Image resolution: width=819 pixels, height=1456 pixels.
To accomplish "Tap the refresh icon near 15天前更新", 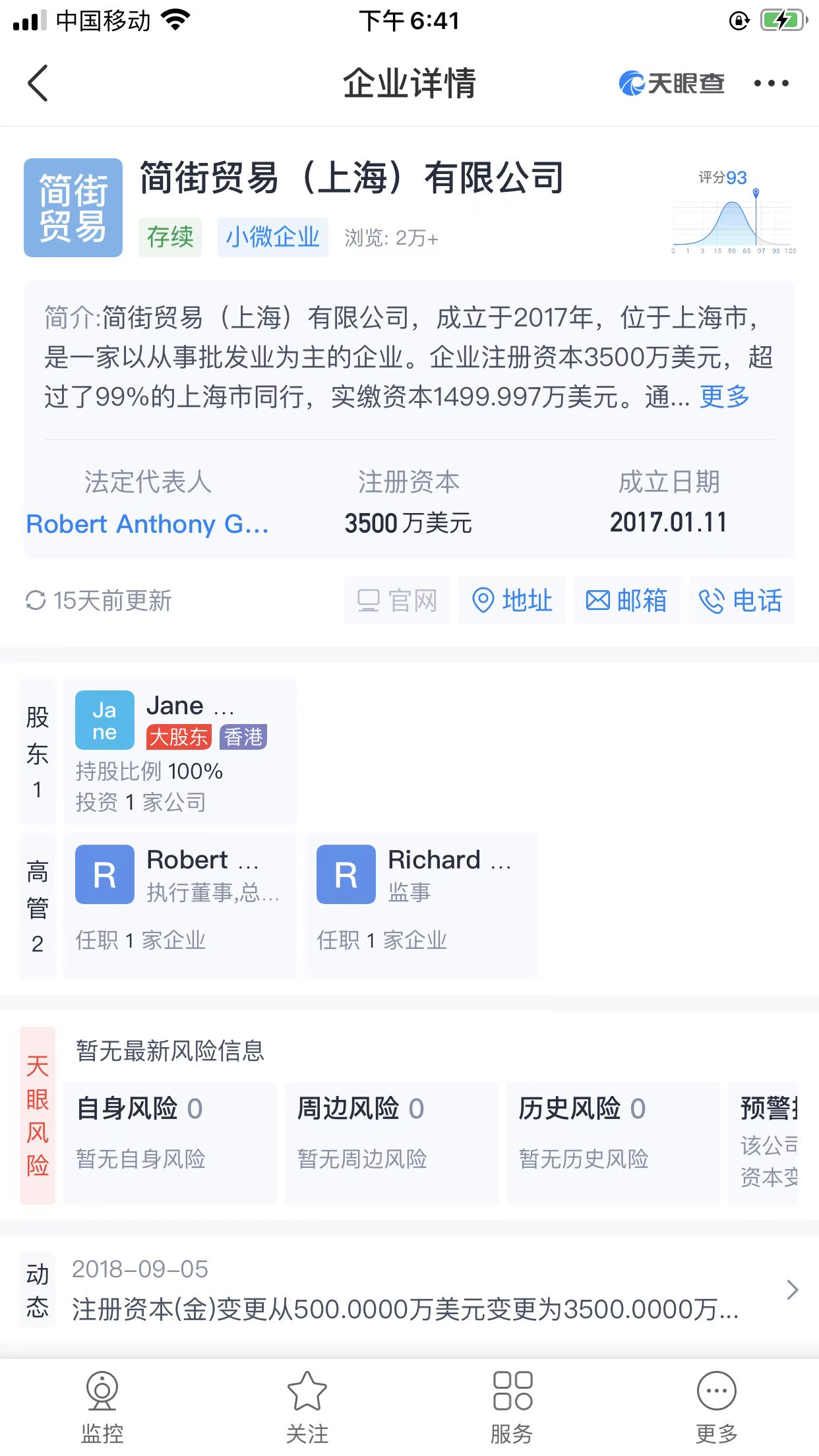I will tap(38, 600).
